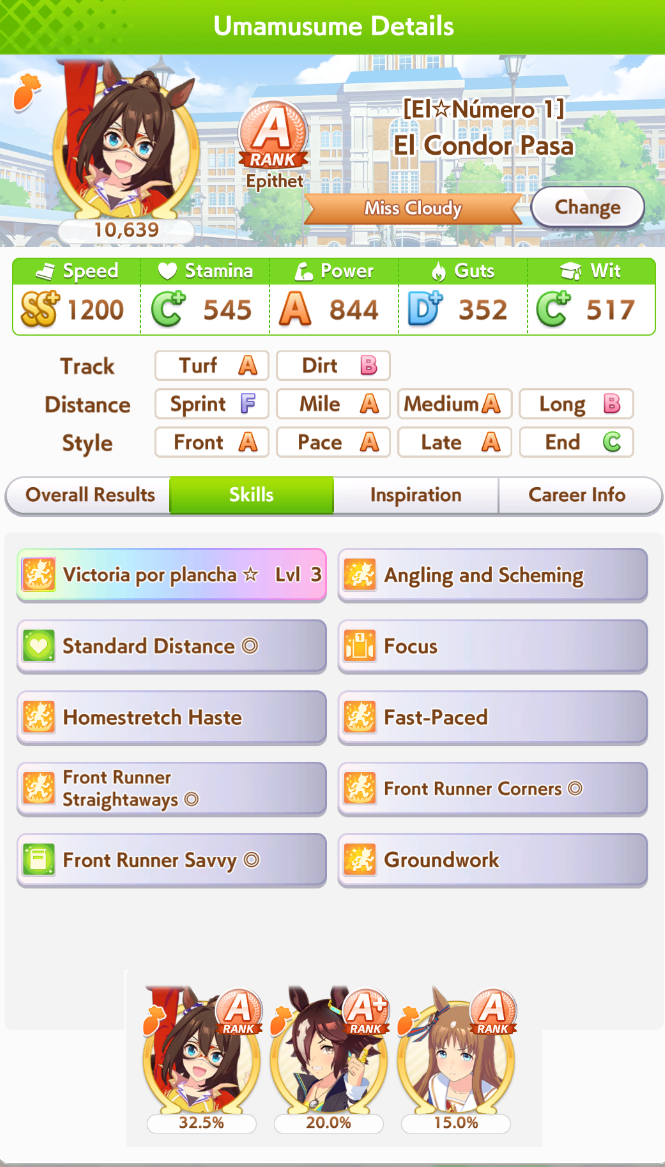Open the 32.5% El Condor Pasa portrait
This screenshot has height=1167, width=665.
tap(201, 1056)
